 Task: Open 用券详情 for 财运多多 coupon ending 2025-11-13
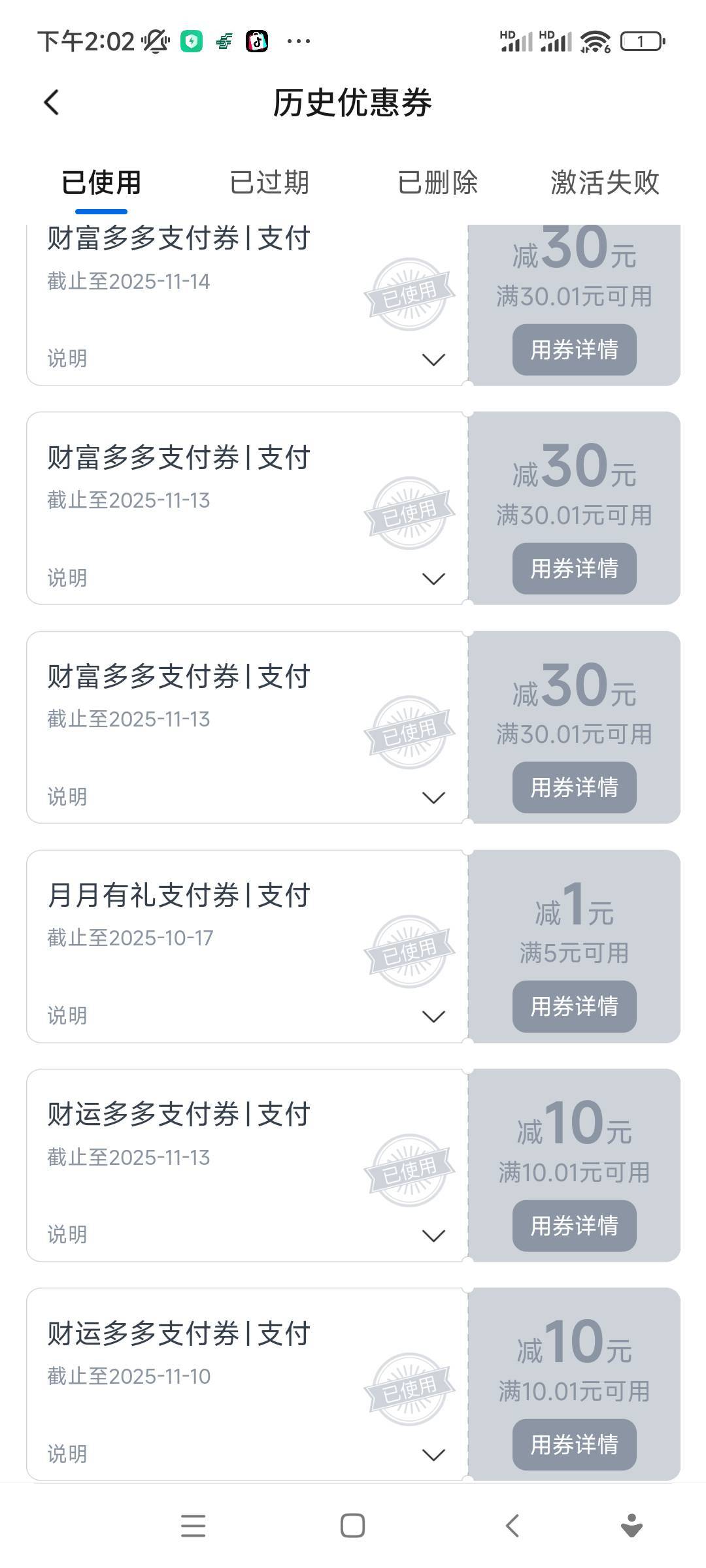click(574, 1226)
